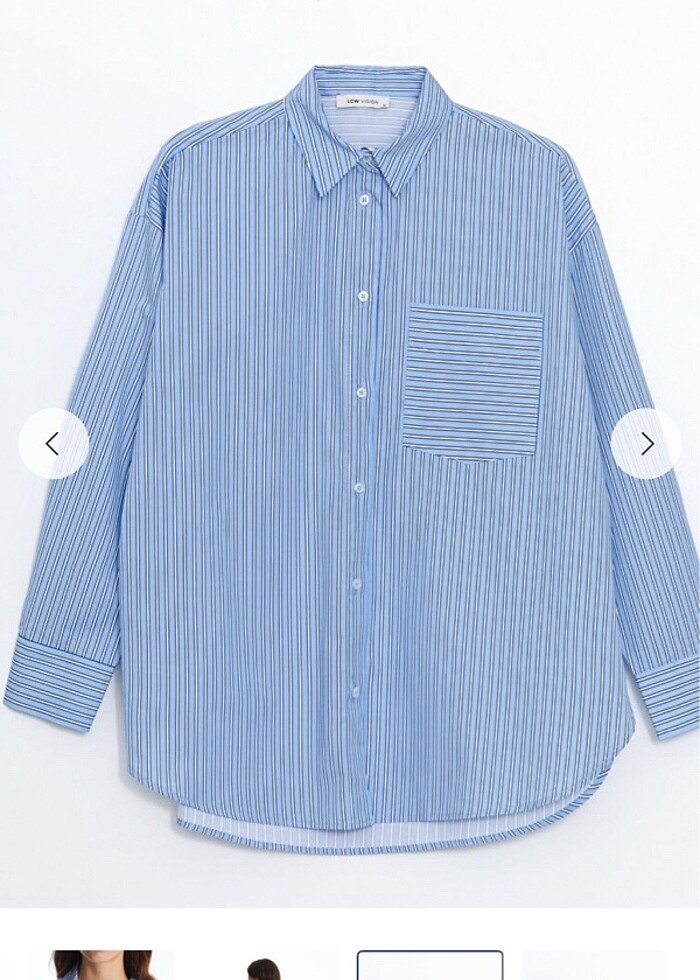Show the next product image

pos(646,444)
